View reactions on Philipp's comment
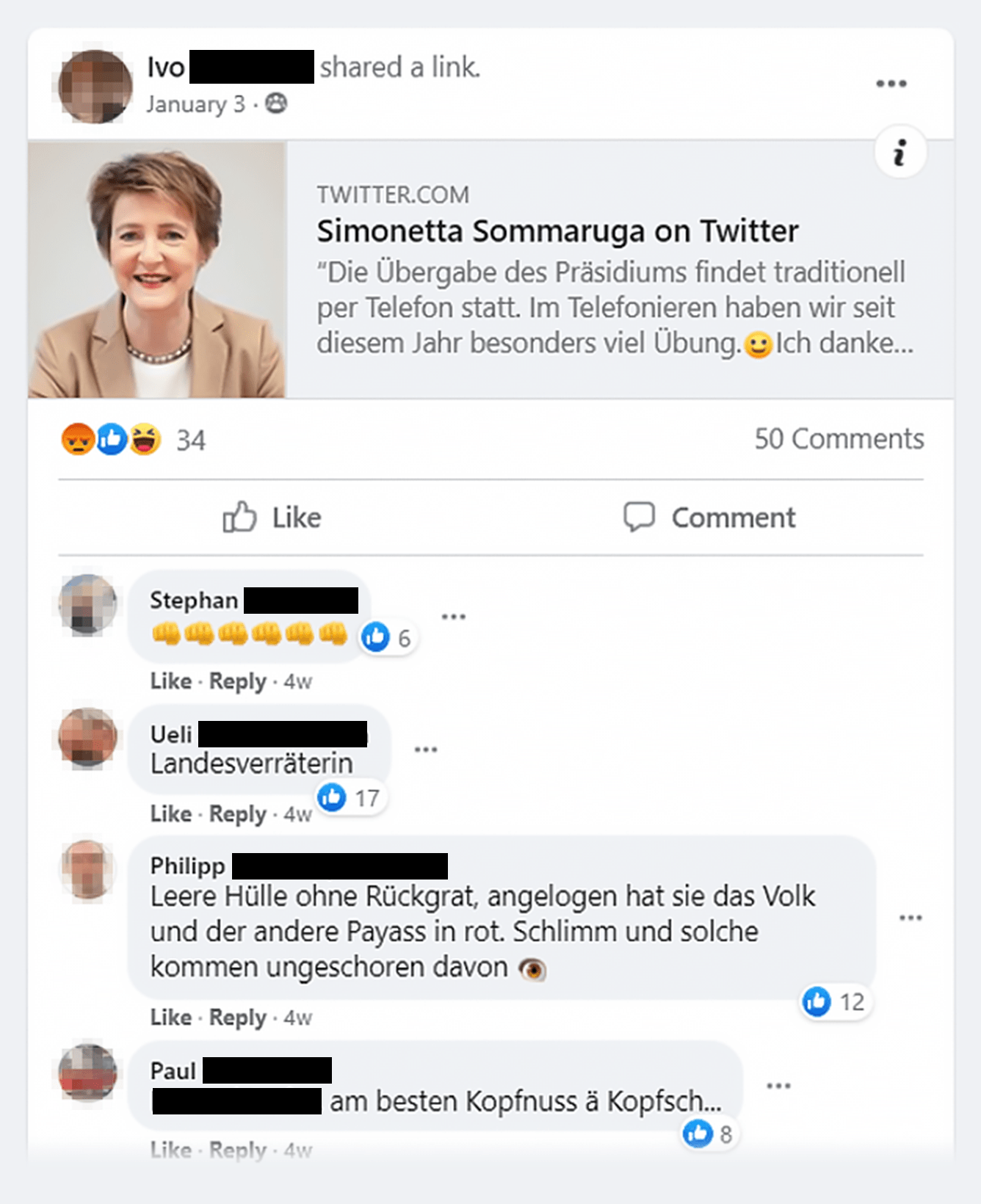Screen dimensions: 981x1204 click(835, 1002)
